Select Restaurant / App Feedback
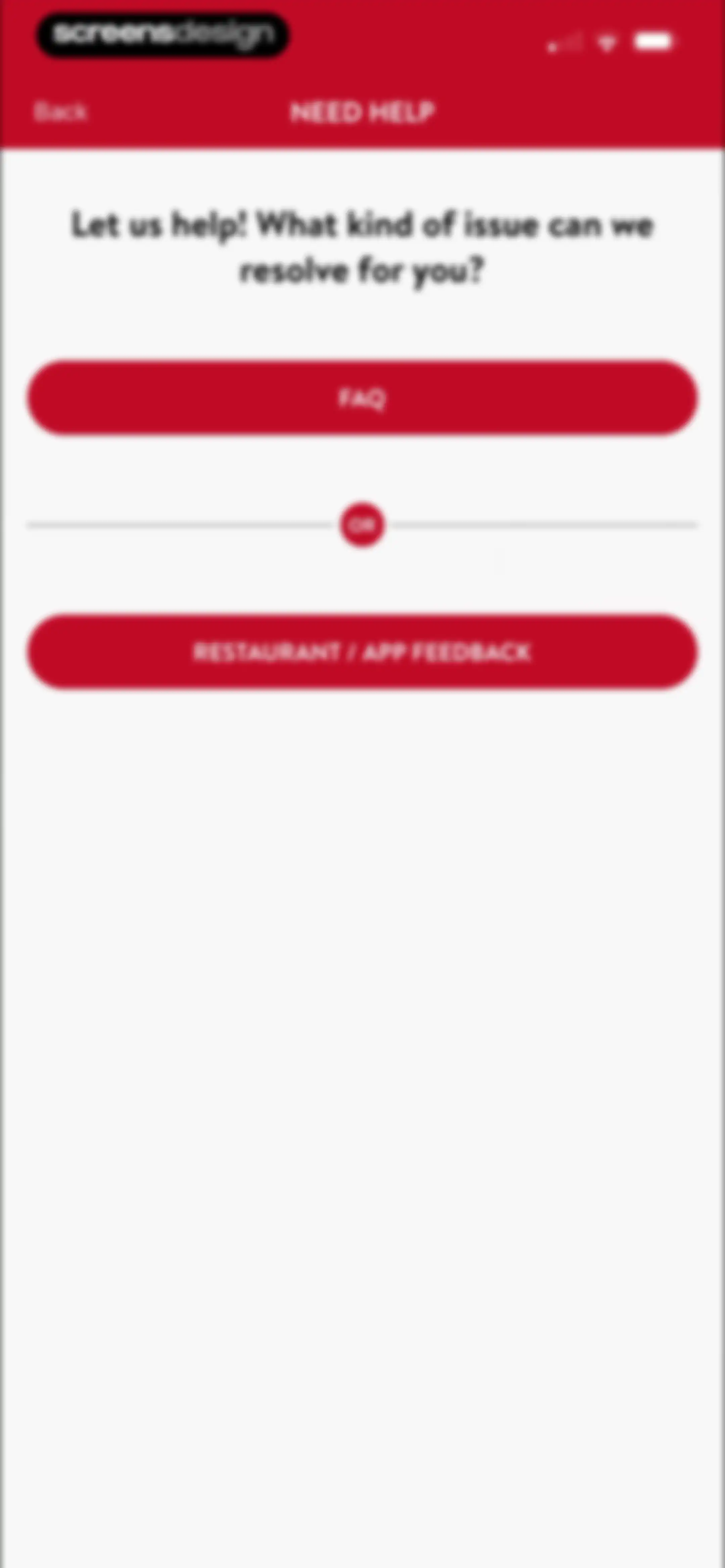The image size is (725, 1568). (x=362, y=651)
